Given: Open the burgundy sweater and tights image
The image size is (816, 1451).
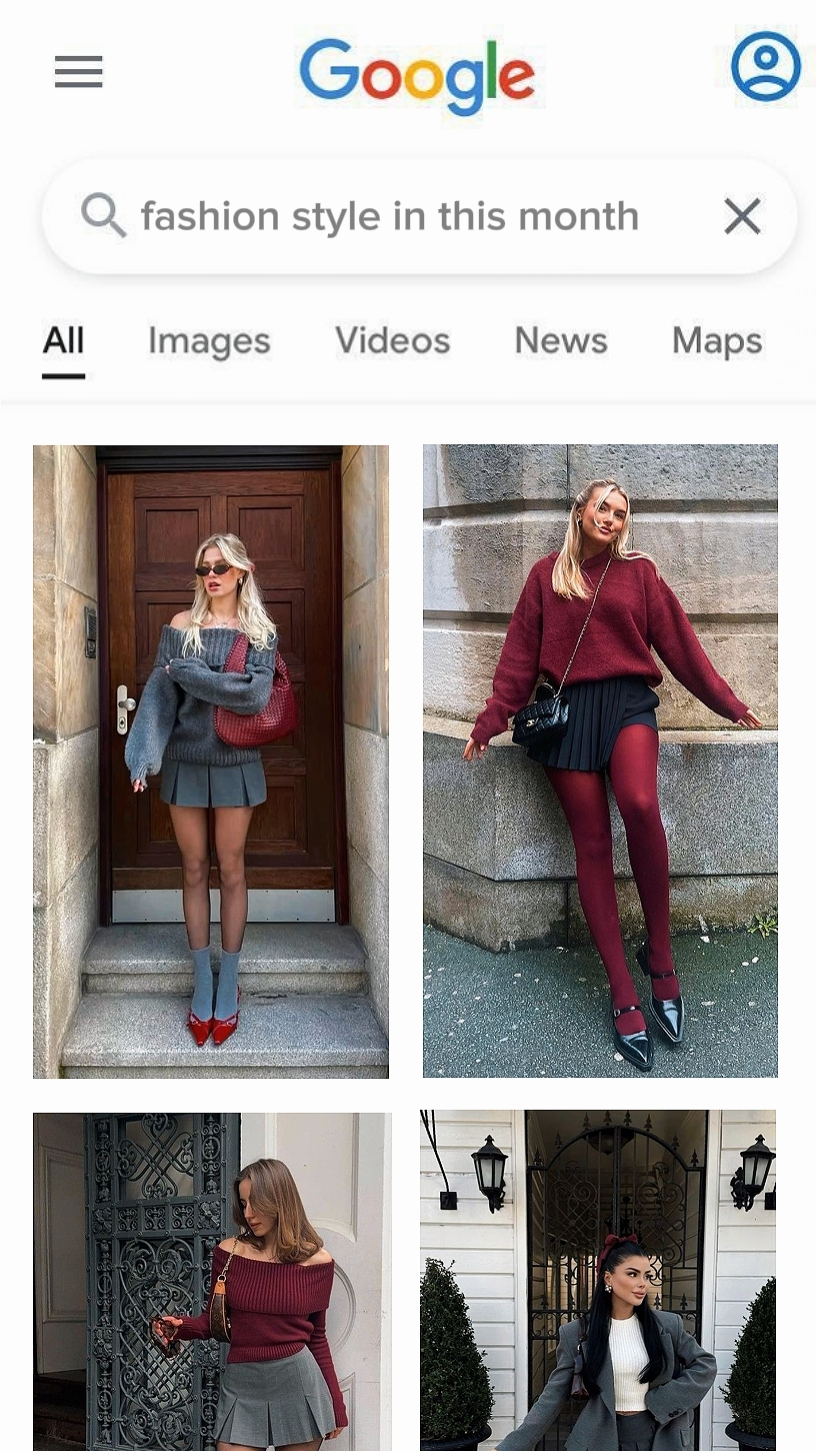Looking at the screenshot, I should point(600,761).
